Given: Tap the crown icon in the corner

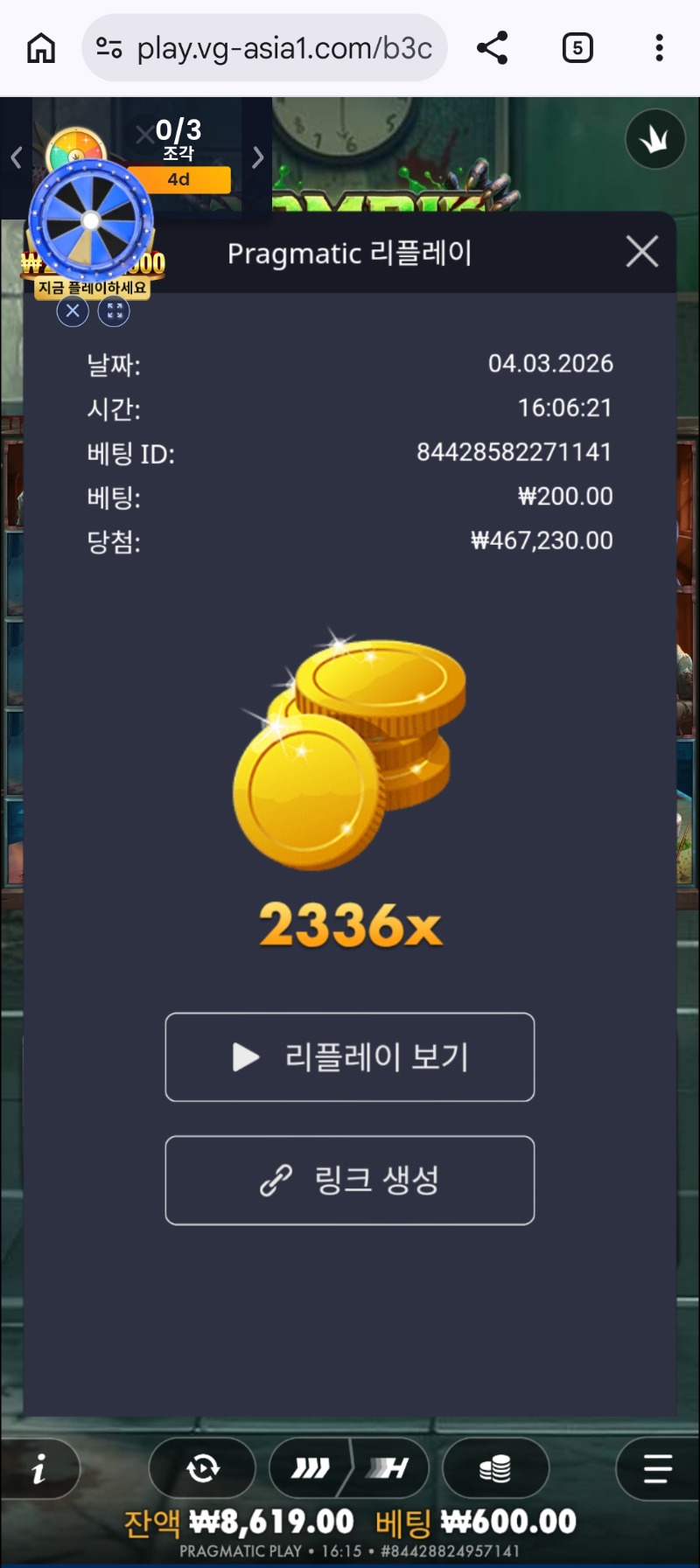Looking at the screenshot, I should pyautogui.click(x=655, y=139).
